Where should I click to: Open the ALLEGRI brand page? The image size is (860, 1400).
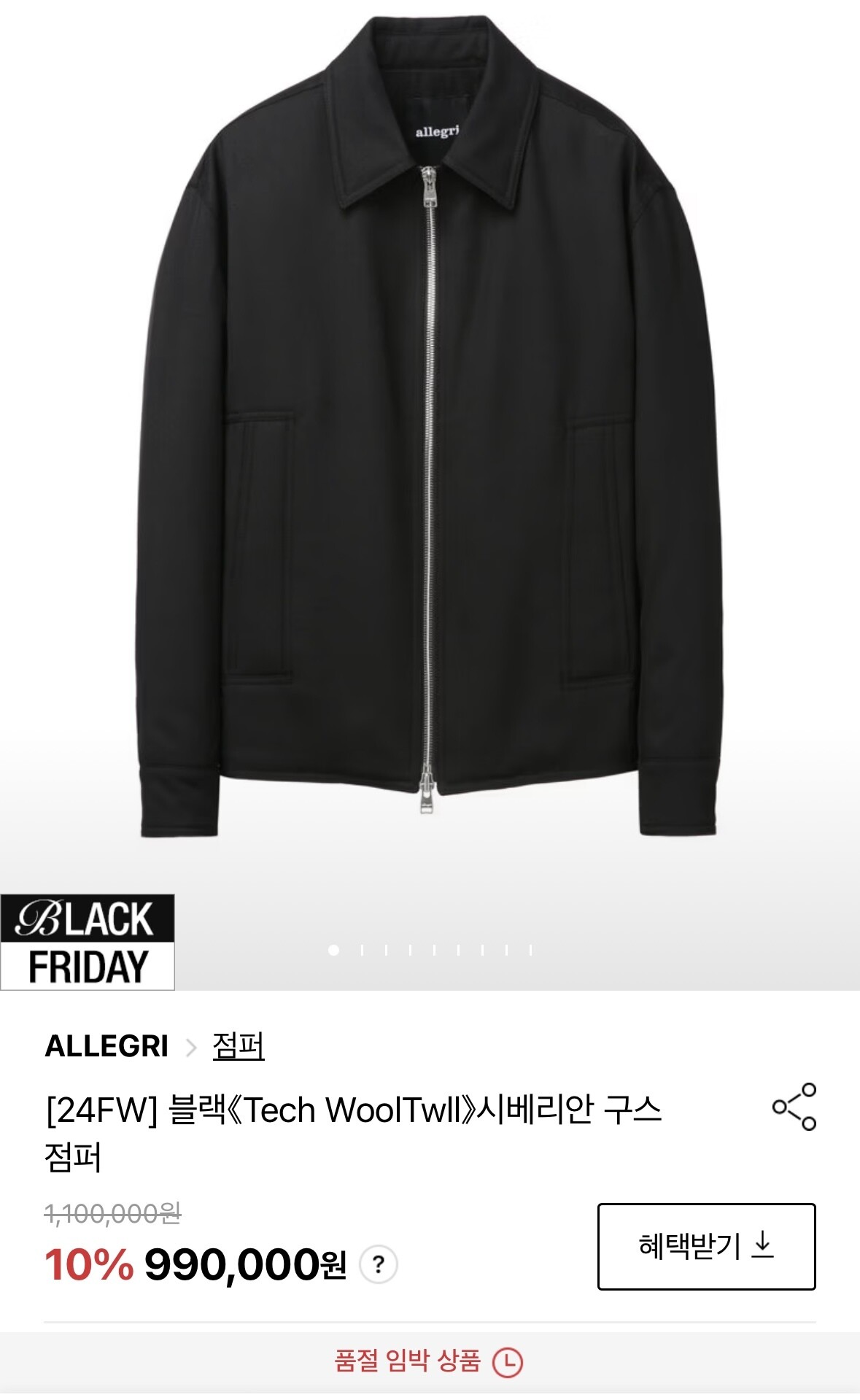(106, 1046)
